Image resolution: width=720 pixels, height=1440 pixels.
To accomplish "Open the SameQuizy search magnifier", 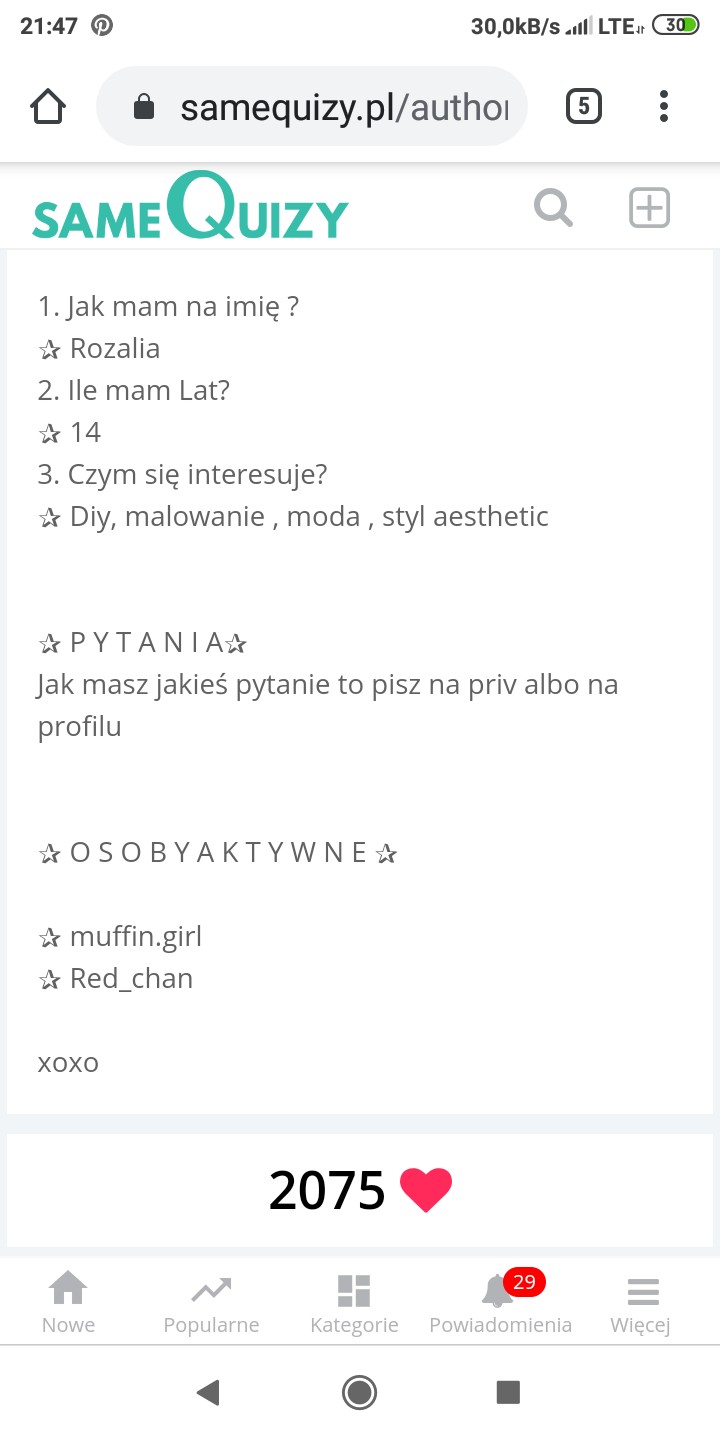I will click(553, 208).
